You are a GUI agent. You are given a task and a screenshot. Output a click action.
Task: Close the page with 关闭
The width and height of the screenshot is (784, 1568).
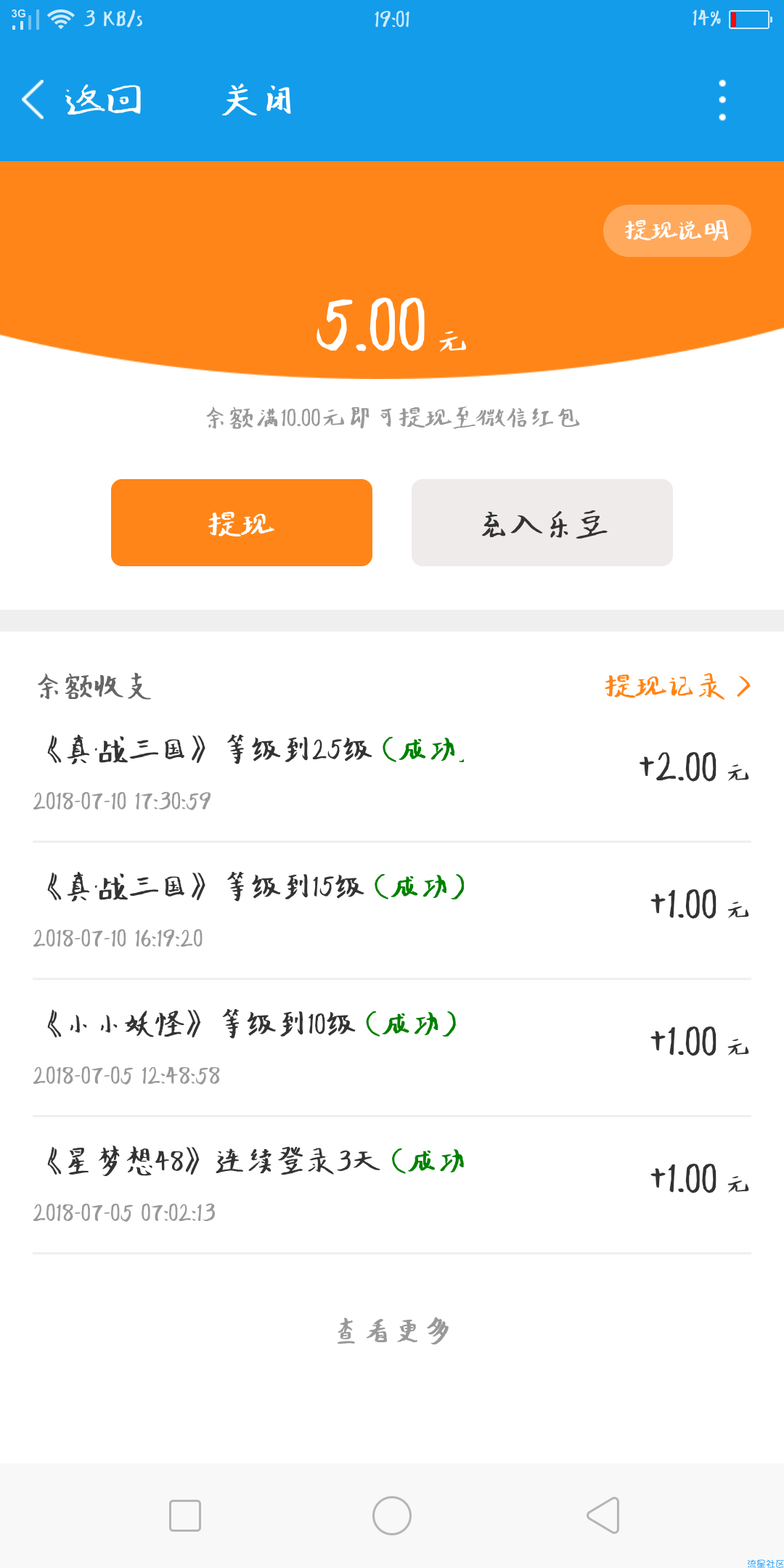[258, 99]
